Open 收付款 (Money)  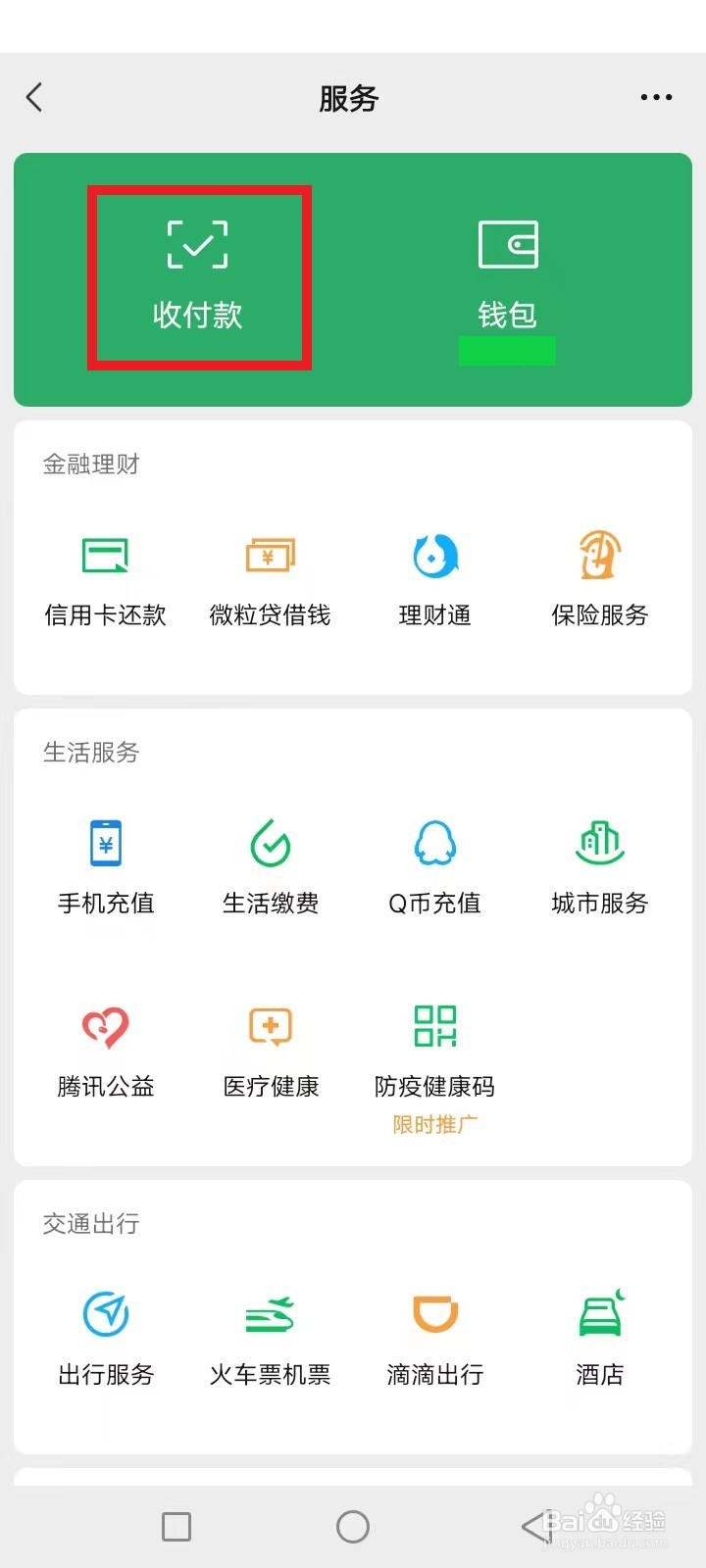click(198, 277)
